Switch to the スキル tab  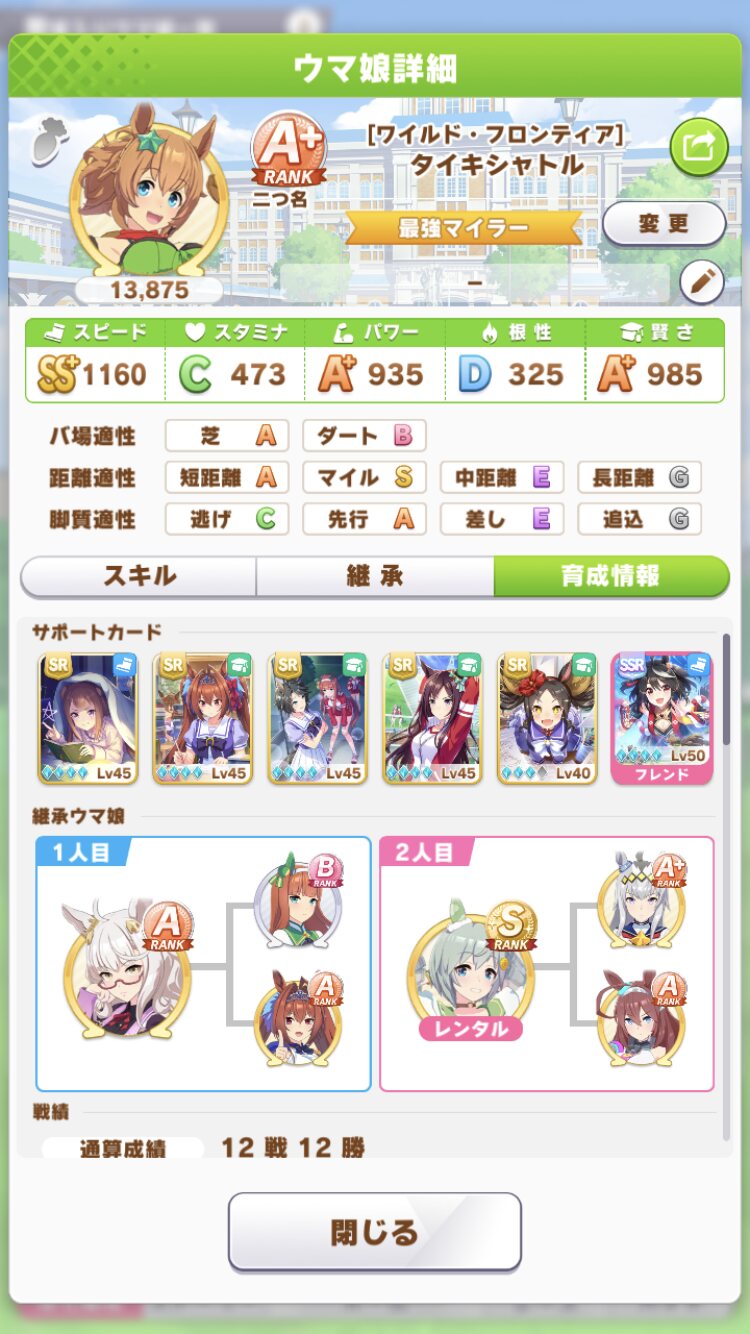pyautogui.click(x=139, y=576)
